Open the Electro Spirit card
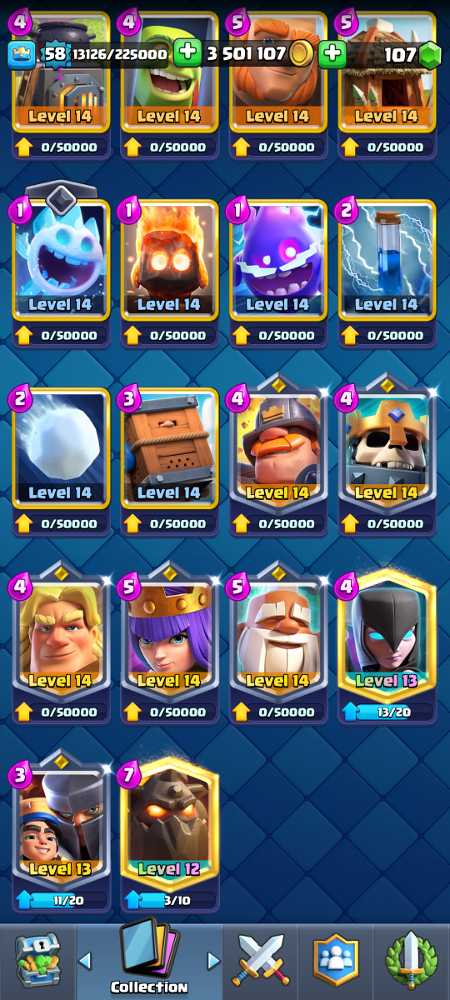The width and height of the screenshot is (450, 1000). [x=278, y=260]
